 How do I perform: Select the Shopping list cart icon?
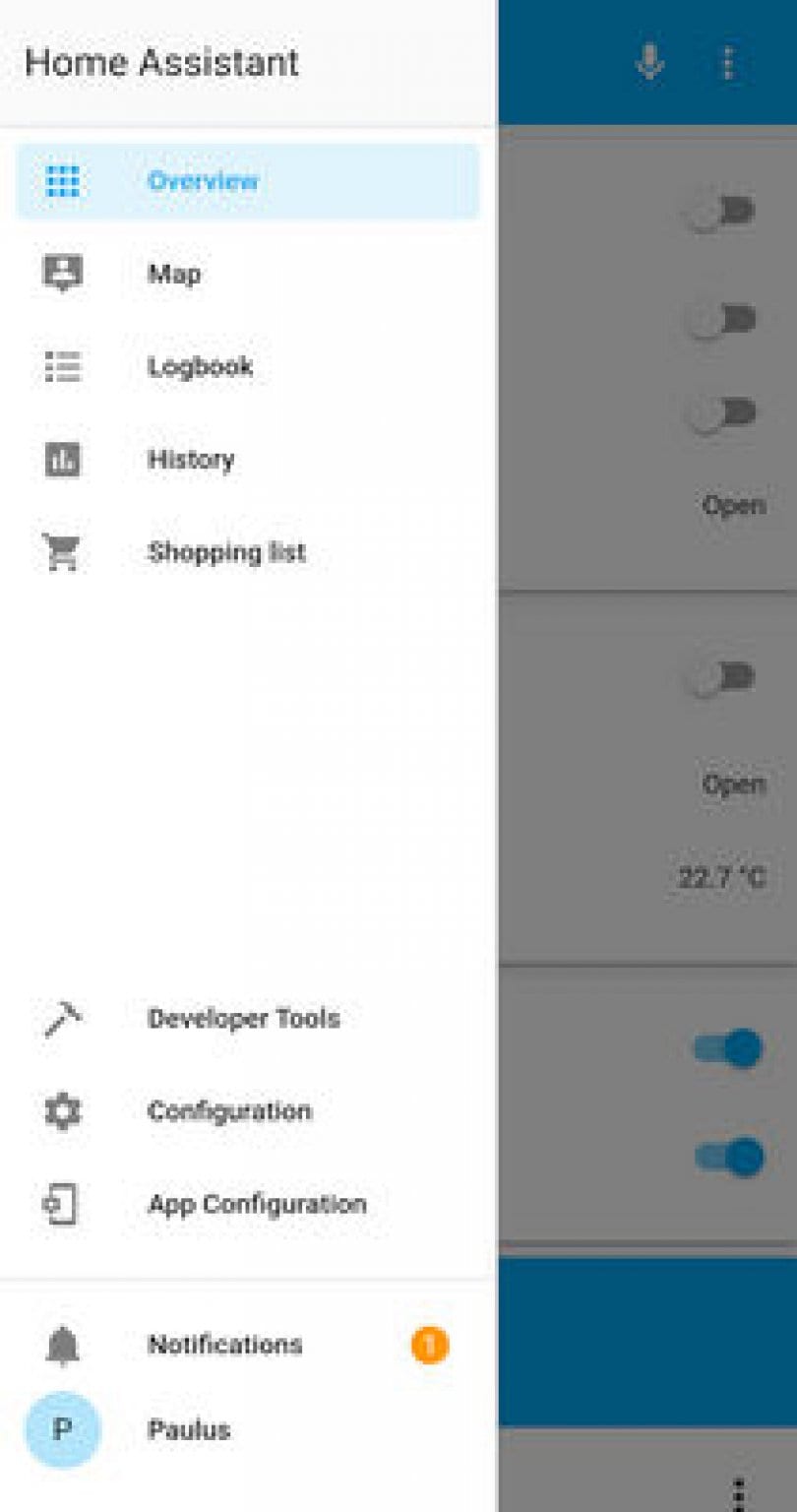pyautogui.click(x=62, y=551)
